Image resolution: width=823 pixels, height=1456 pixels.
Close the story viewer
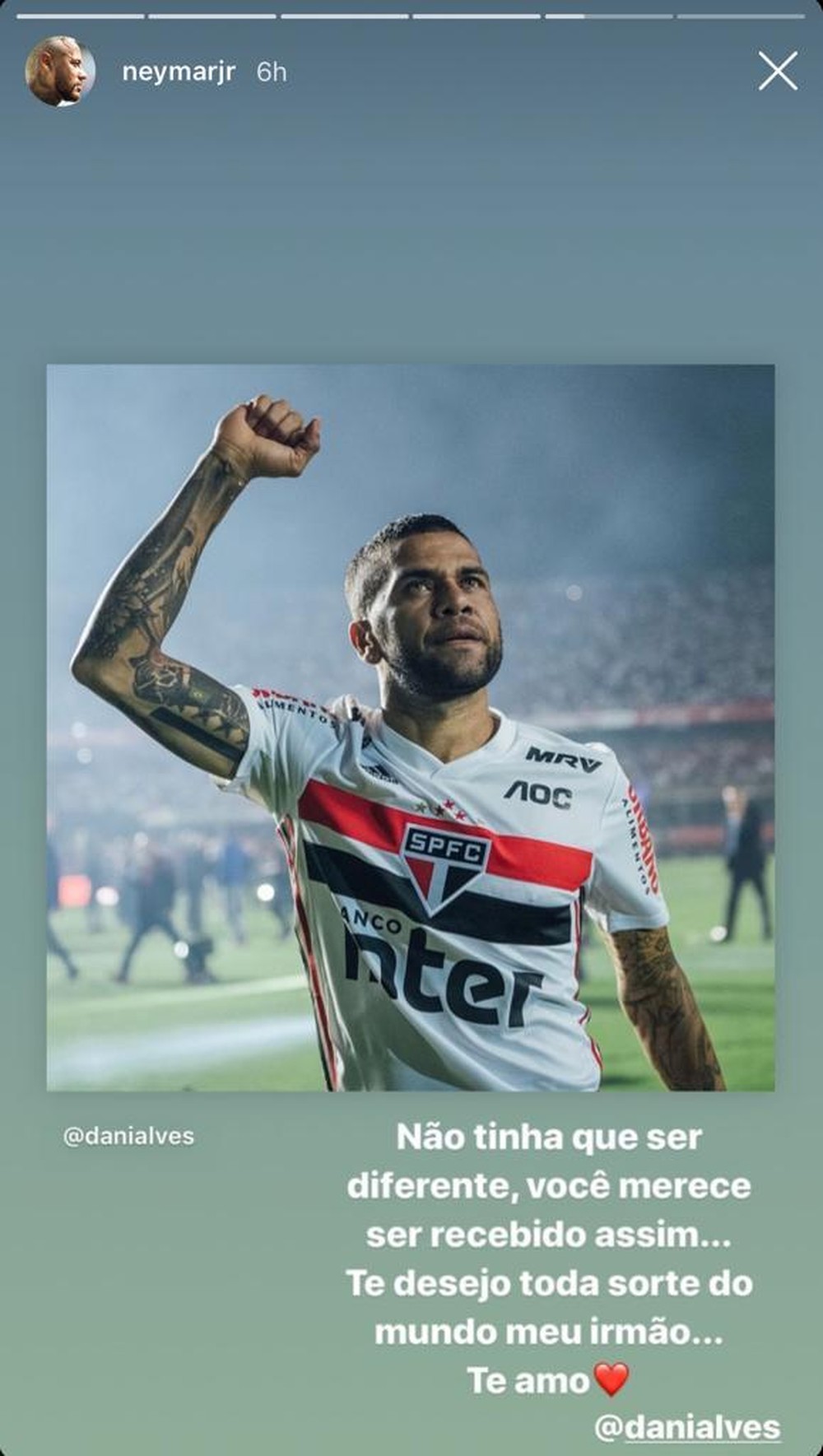point(777,72)
